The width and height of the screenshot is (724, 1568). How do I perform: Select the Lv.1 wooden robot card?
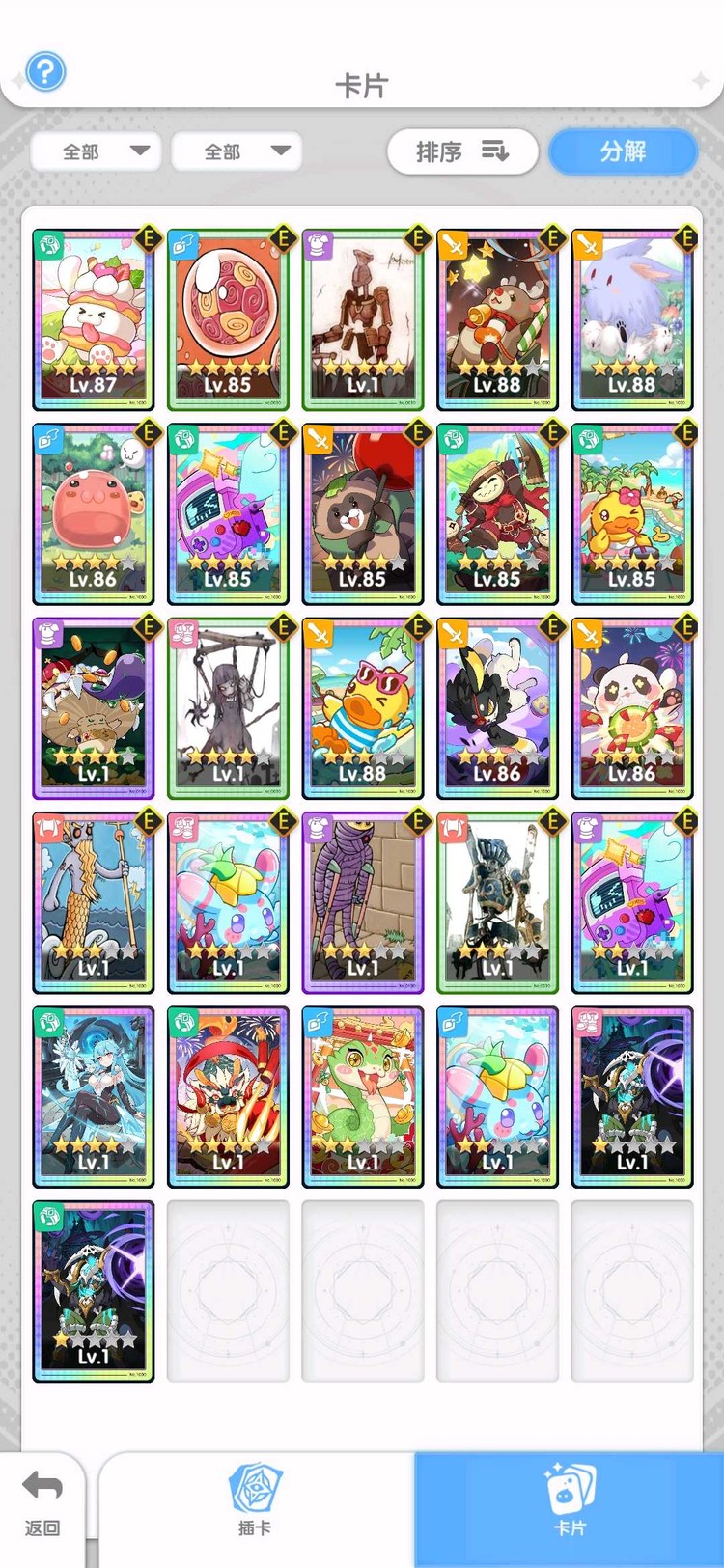(x=363, y=320)
